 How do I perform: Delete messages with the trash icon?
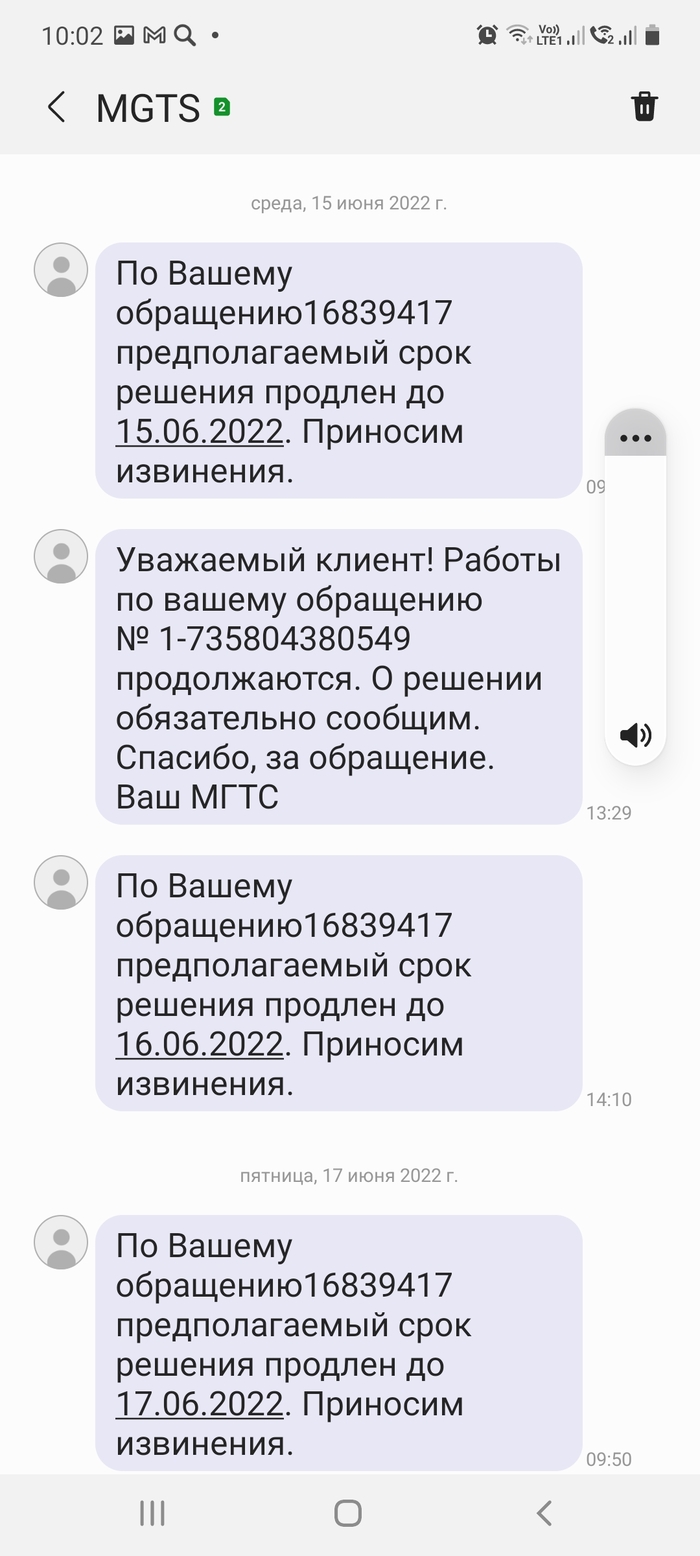tap(645, 106)
